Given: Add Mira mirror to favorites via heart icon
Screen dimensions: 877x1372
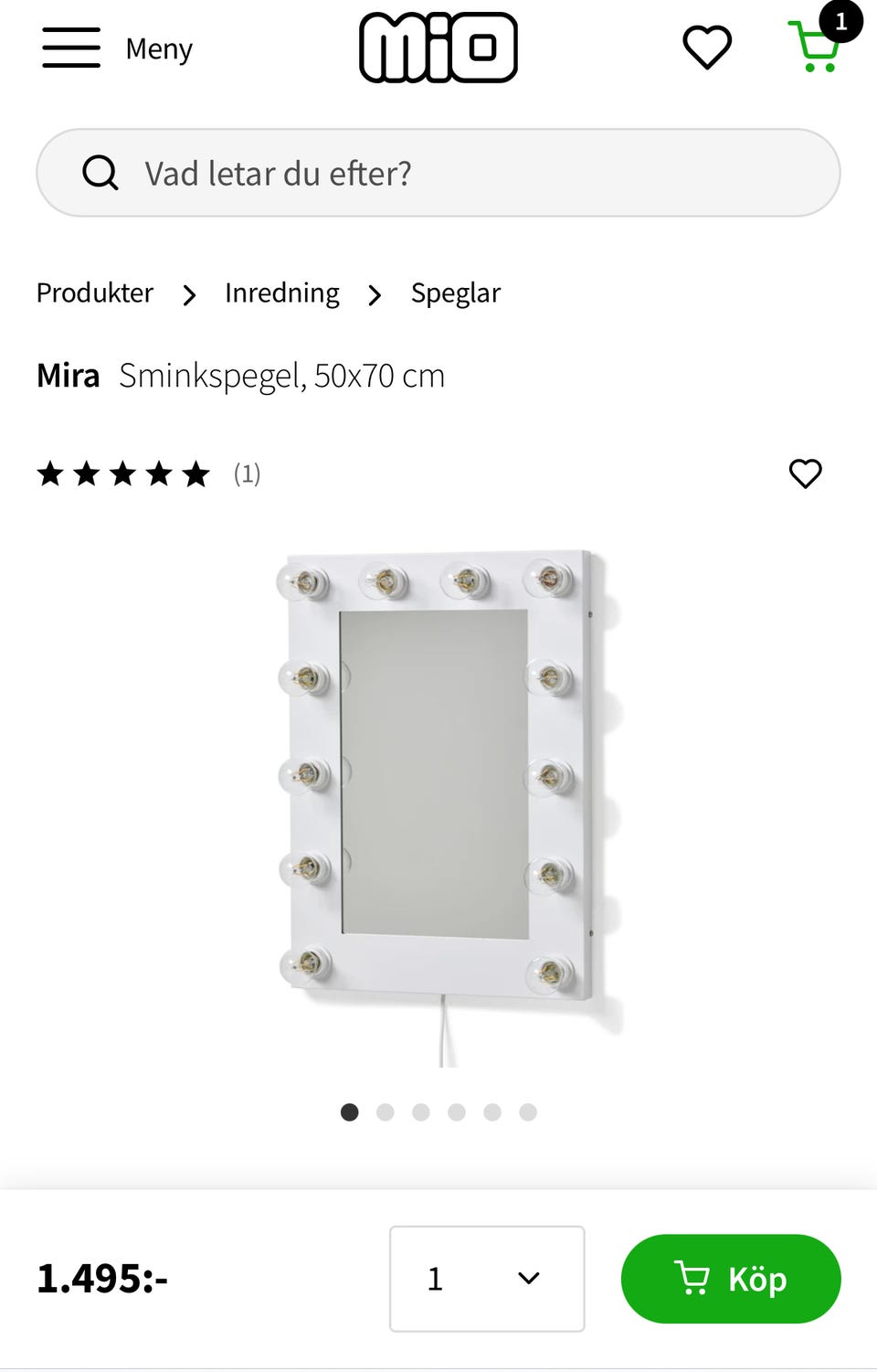Looking at the screenshot, I should coord(805,473).
